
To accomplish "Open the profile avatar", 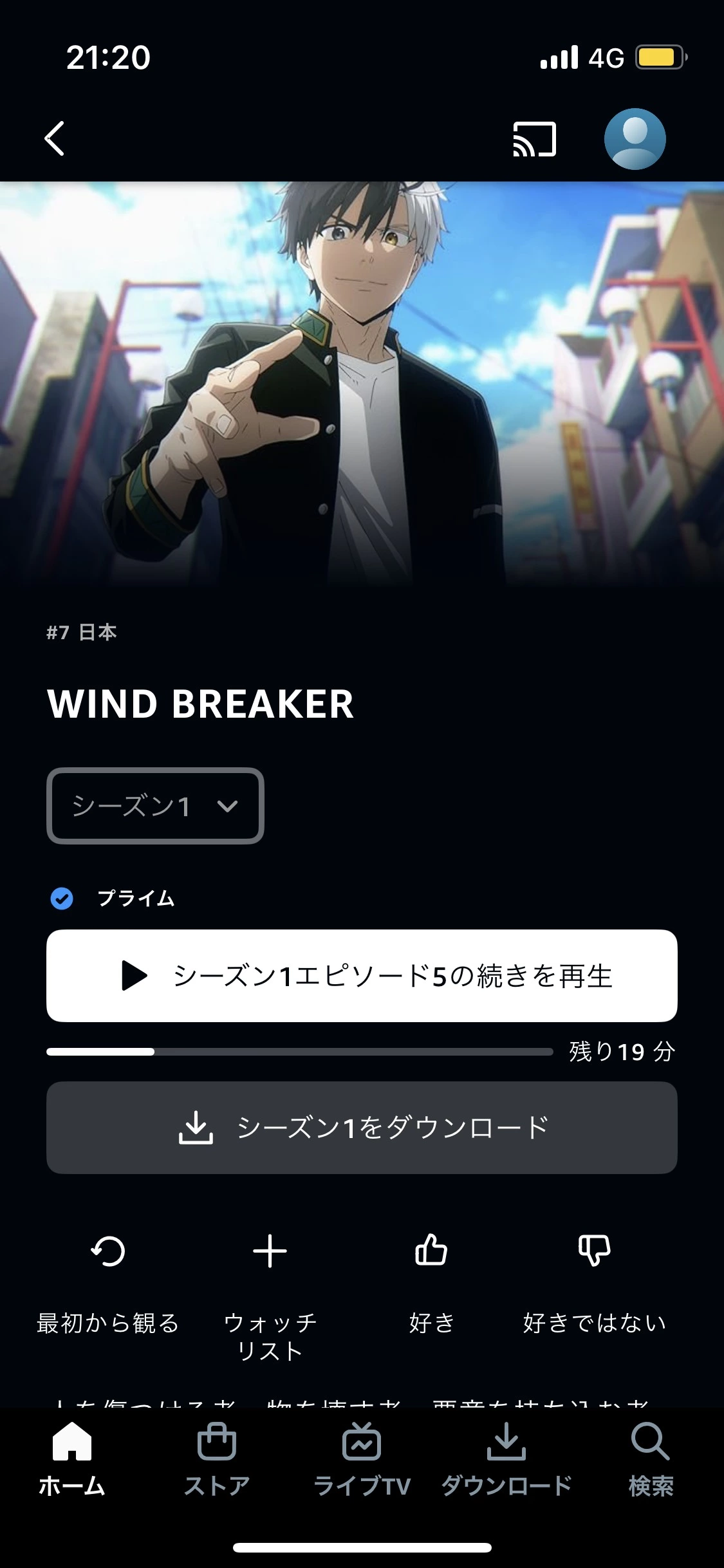I will [x=635, y=139].
